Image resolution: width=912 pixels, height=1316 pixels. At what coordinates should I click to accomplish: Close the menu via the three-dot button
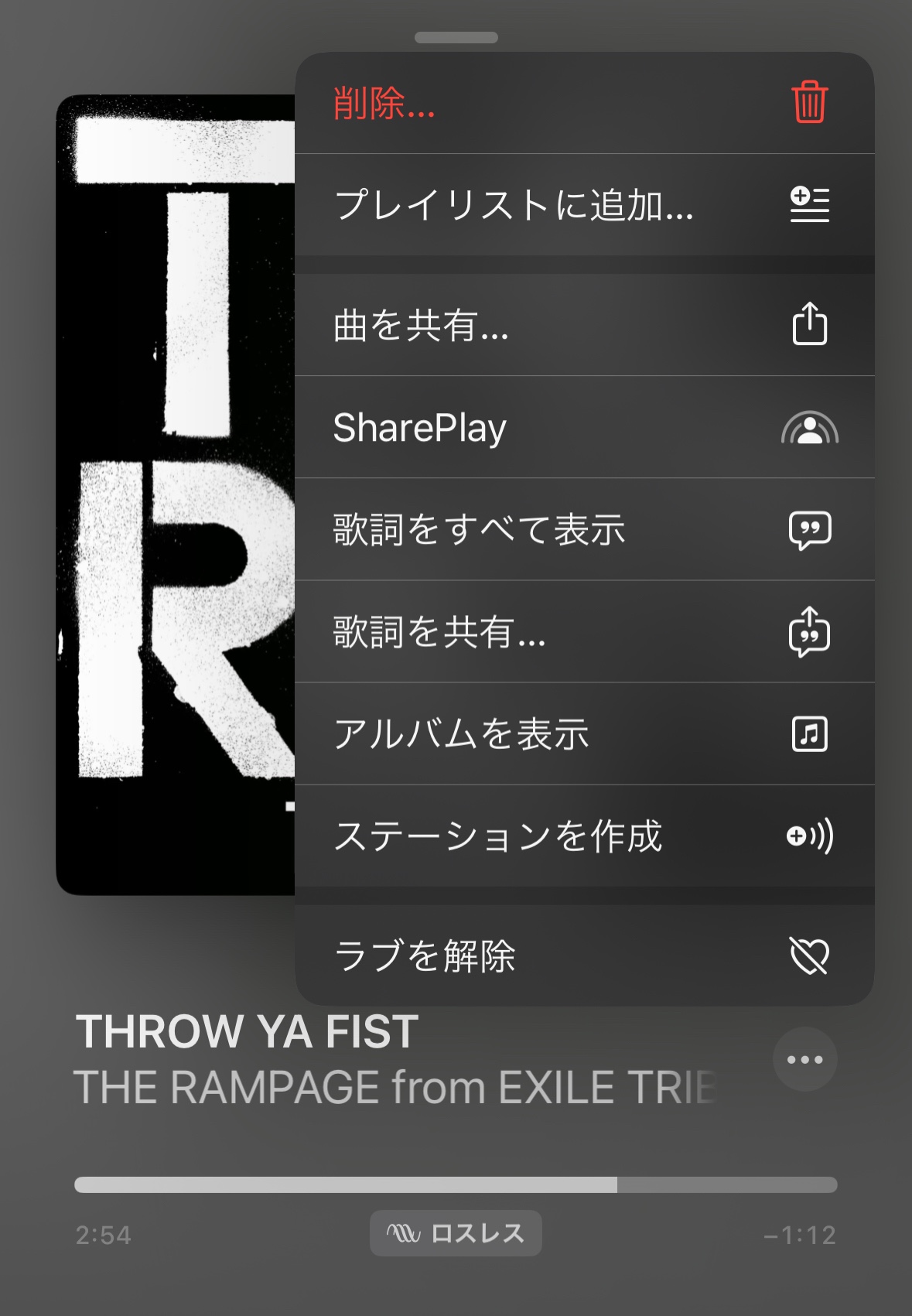804,1059
